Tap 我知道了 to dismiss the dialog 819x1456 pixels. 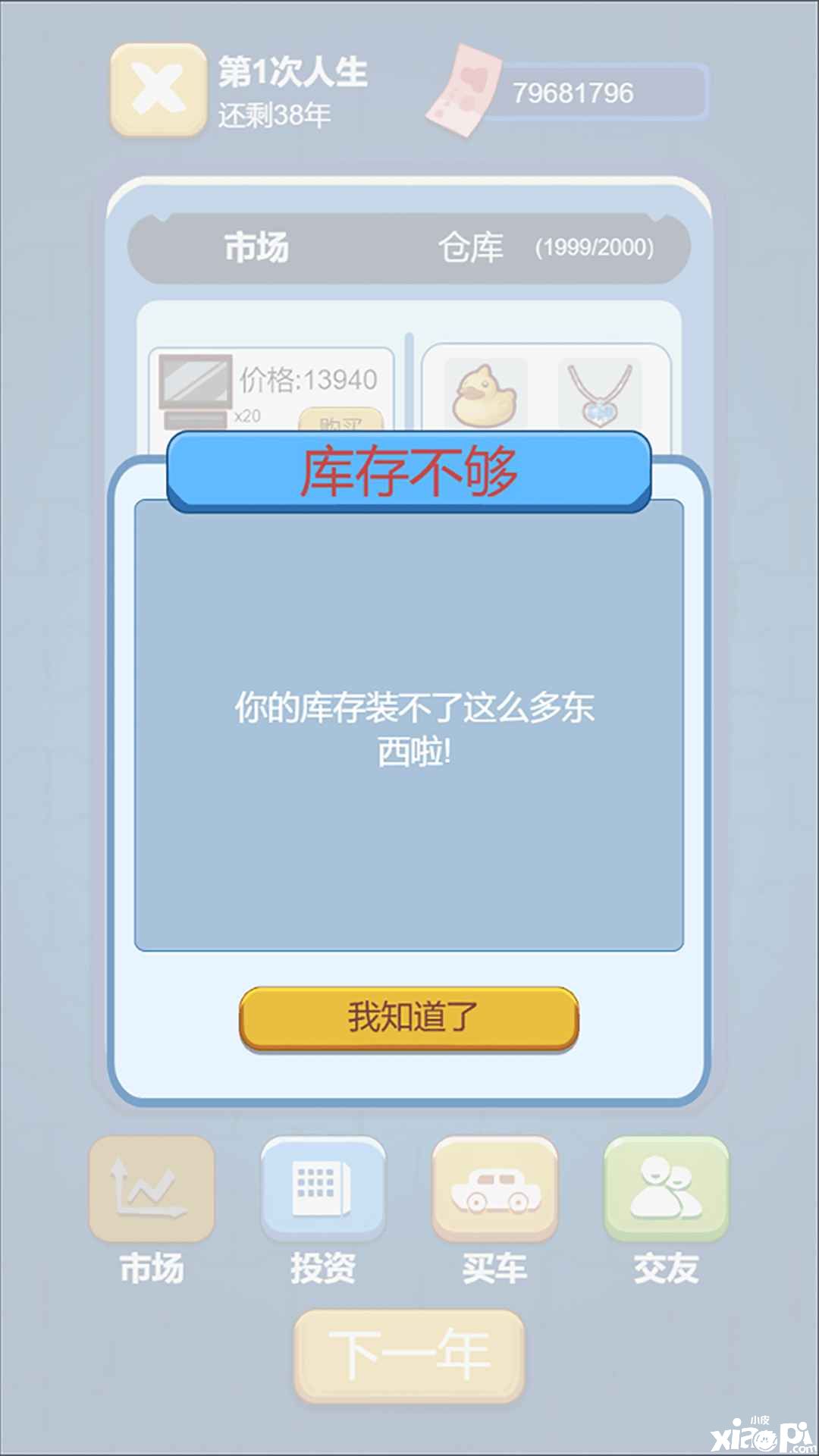[409, 1018]
